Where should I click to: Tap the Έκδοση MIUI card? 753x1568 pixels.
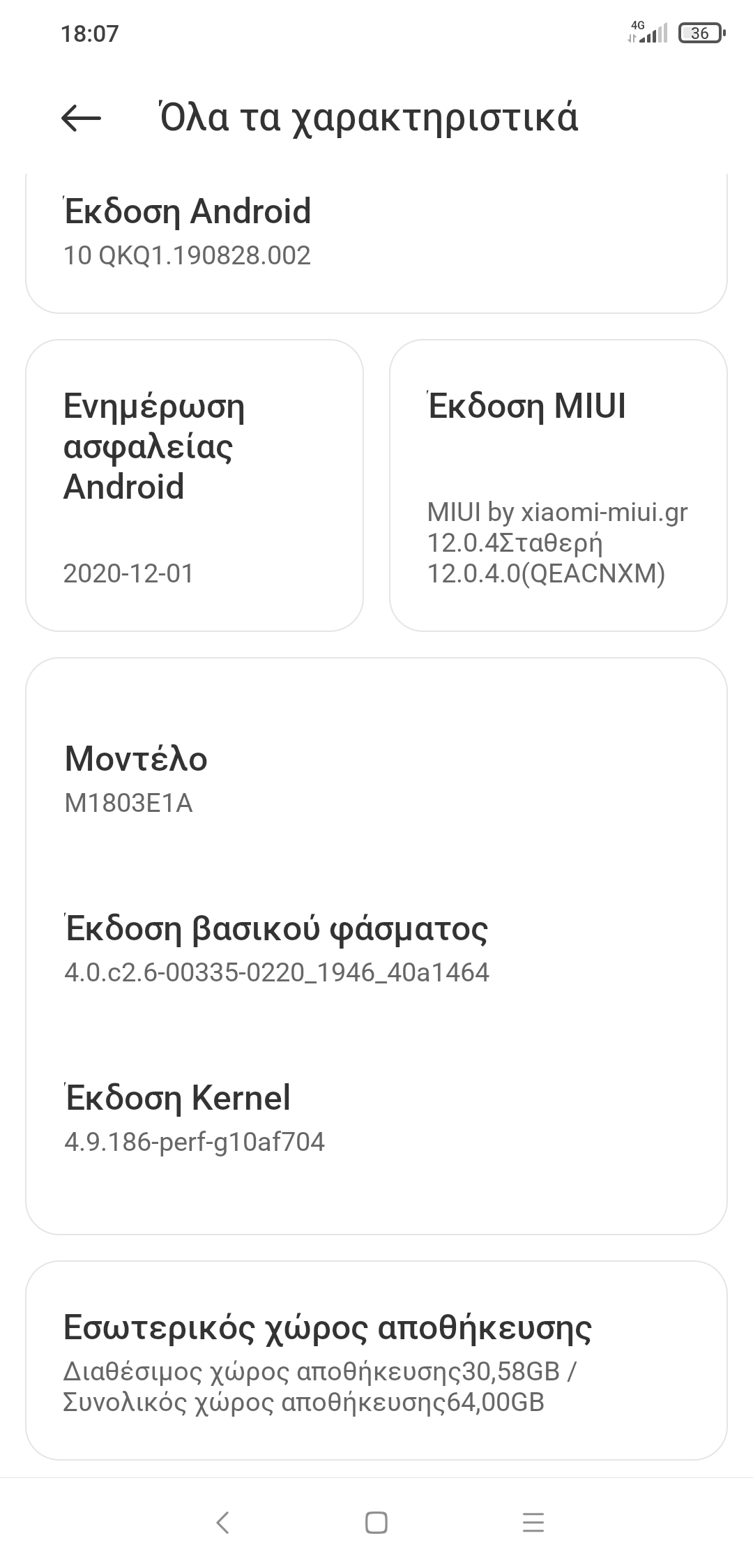pos(558,485)
